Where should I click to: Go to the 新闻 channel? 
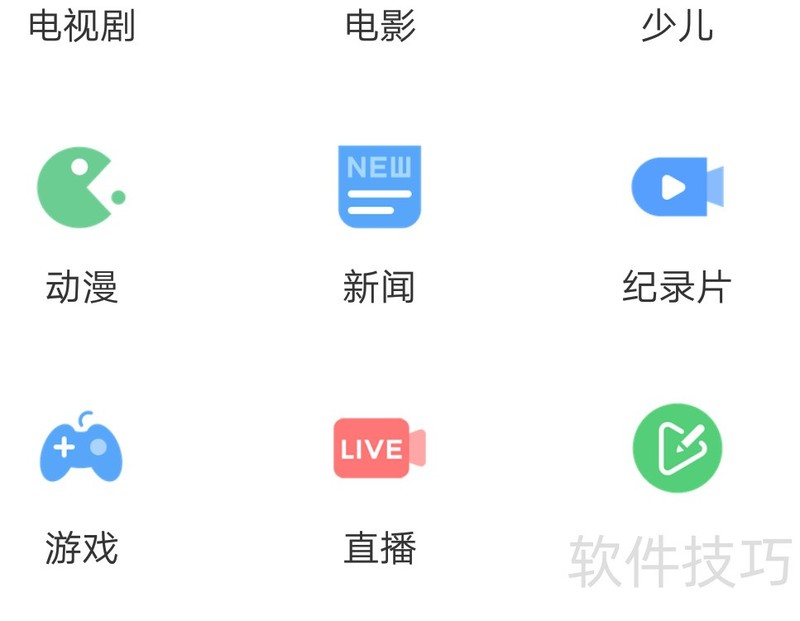(x=379, y=188)
